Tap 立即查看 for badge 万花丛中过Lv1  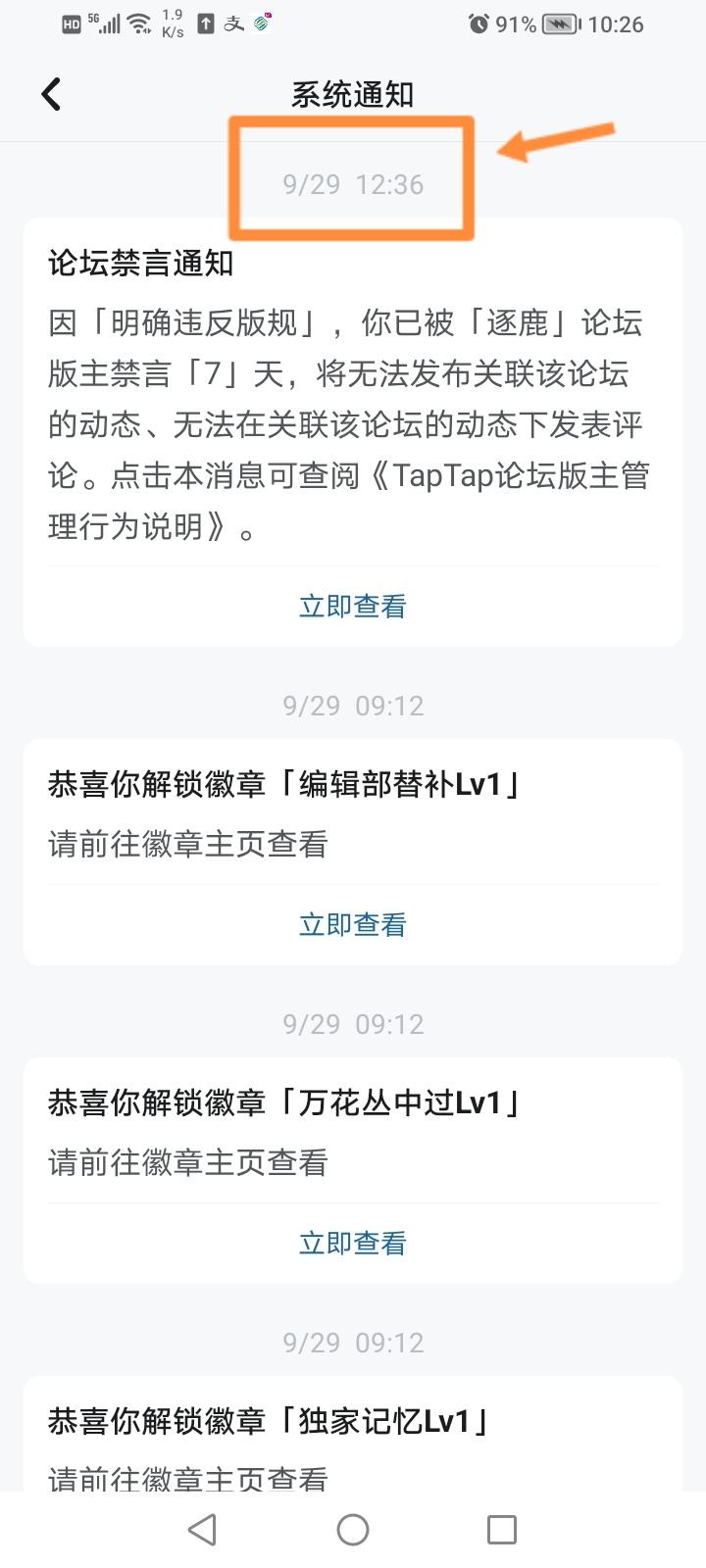click(x=353, y=1242)
